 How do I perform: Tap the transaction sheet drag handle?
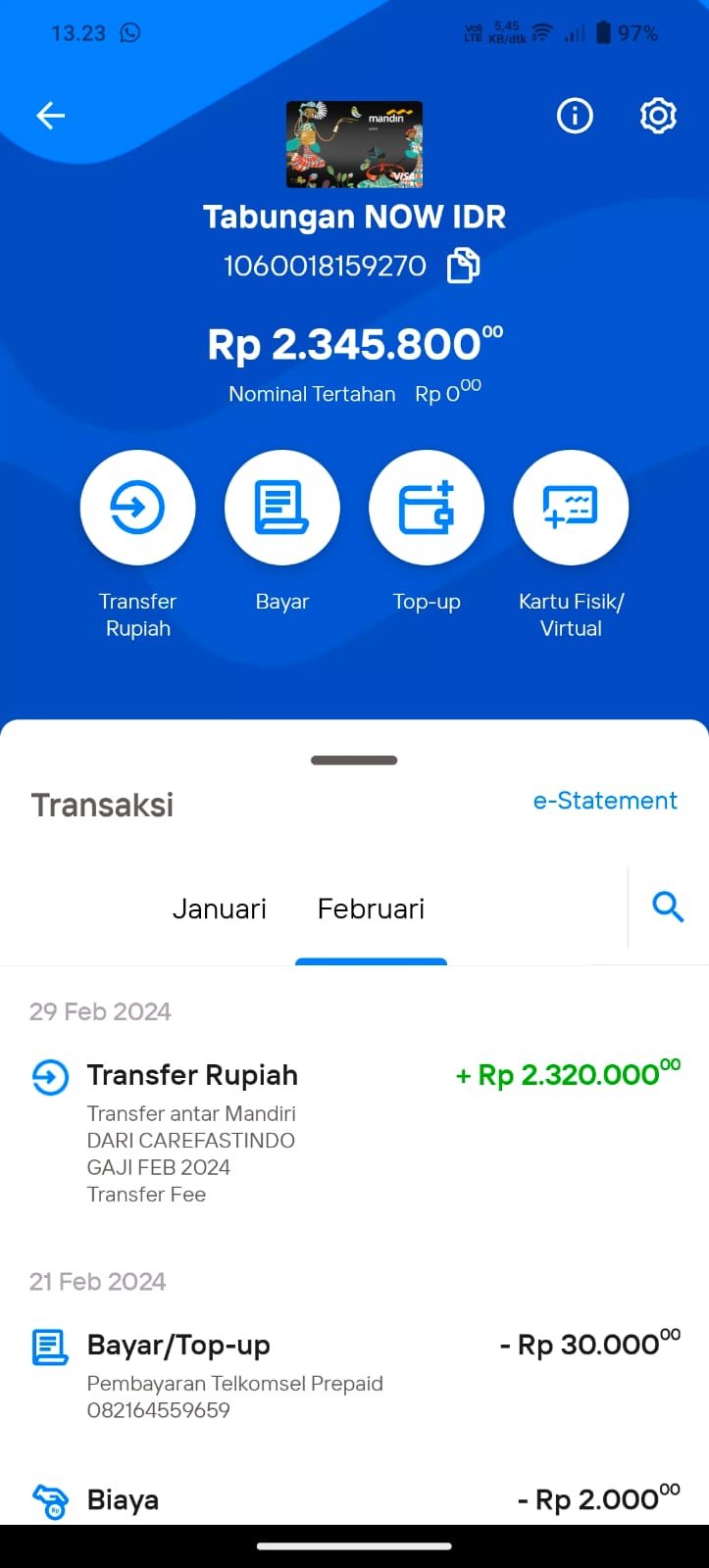(x=354, y=760)
